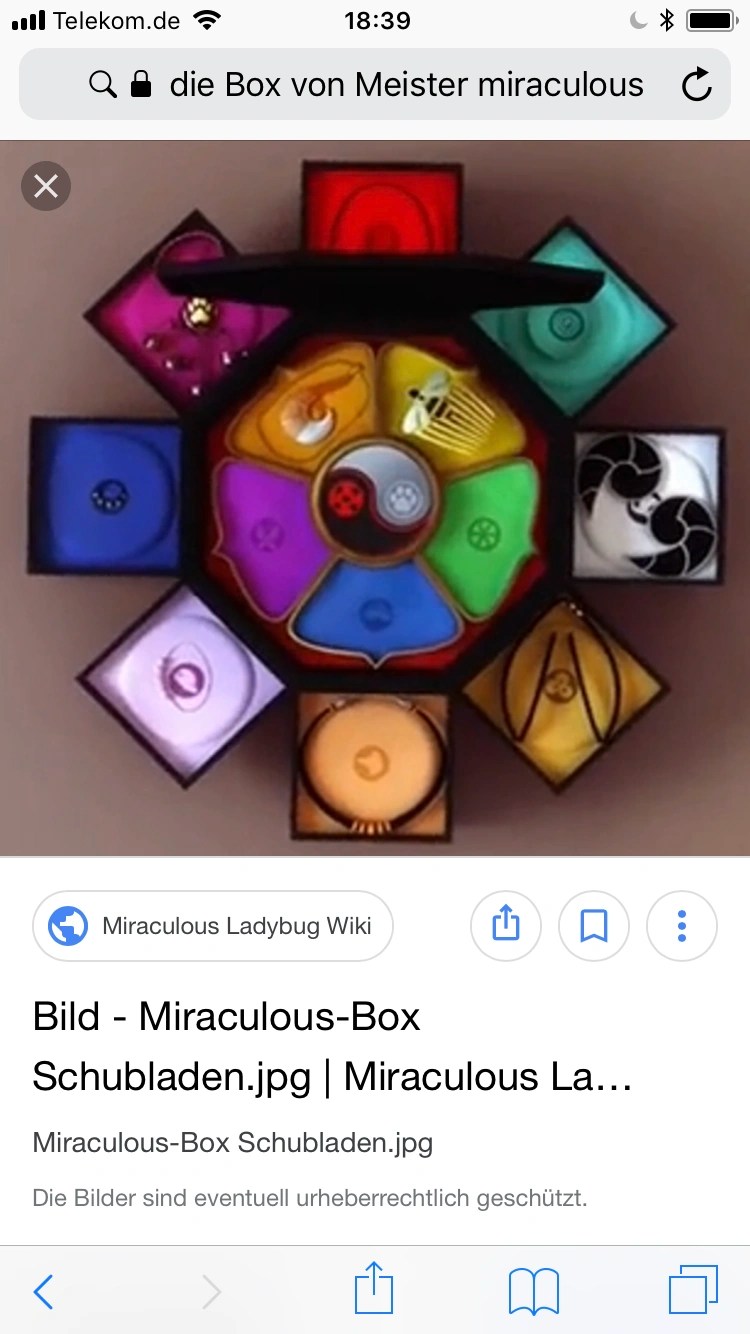Share this image result
The width and height of the screenshot is (750, 1334).
coord(506,926)
